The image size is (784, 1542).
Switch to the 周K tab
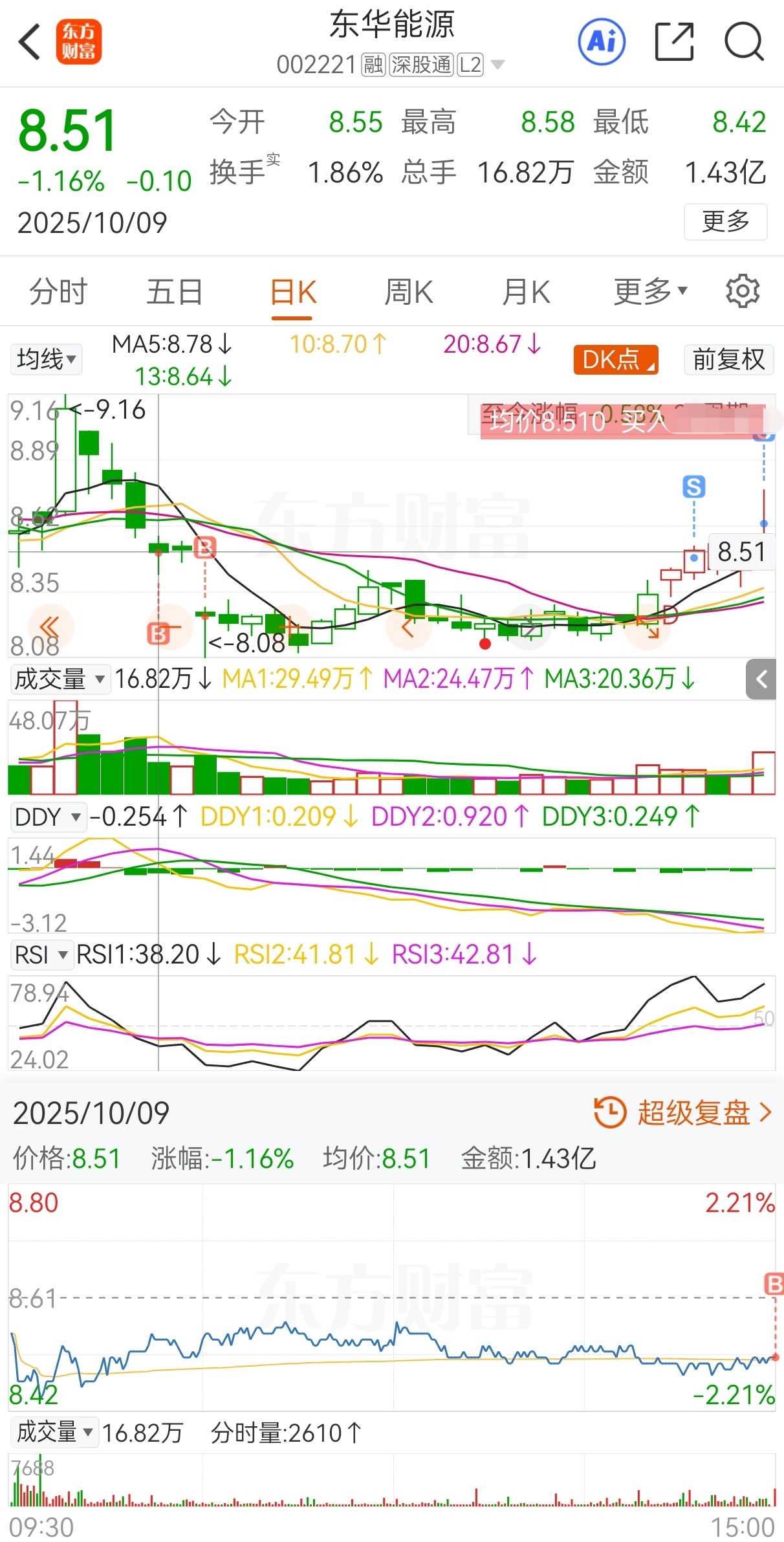pos(408,292)
